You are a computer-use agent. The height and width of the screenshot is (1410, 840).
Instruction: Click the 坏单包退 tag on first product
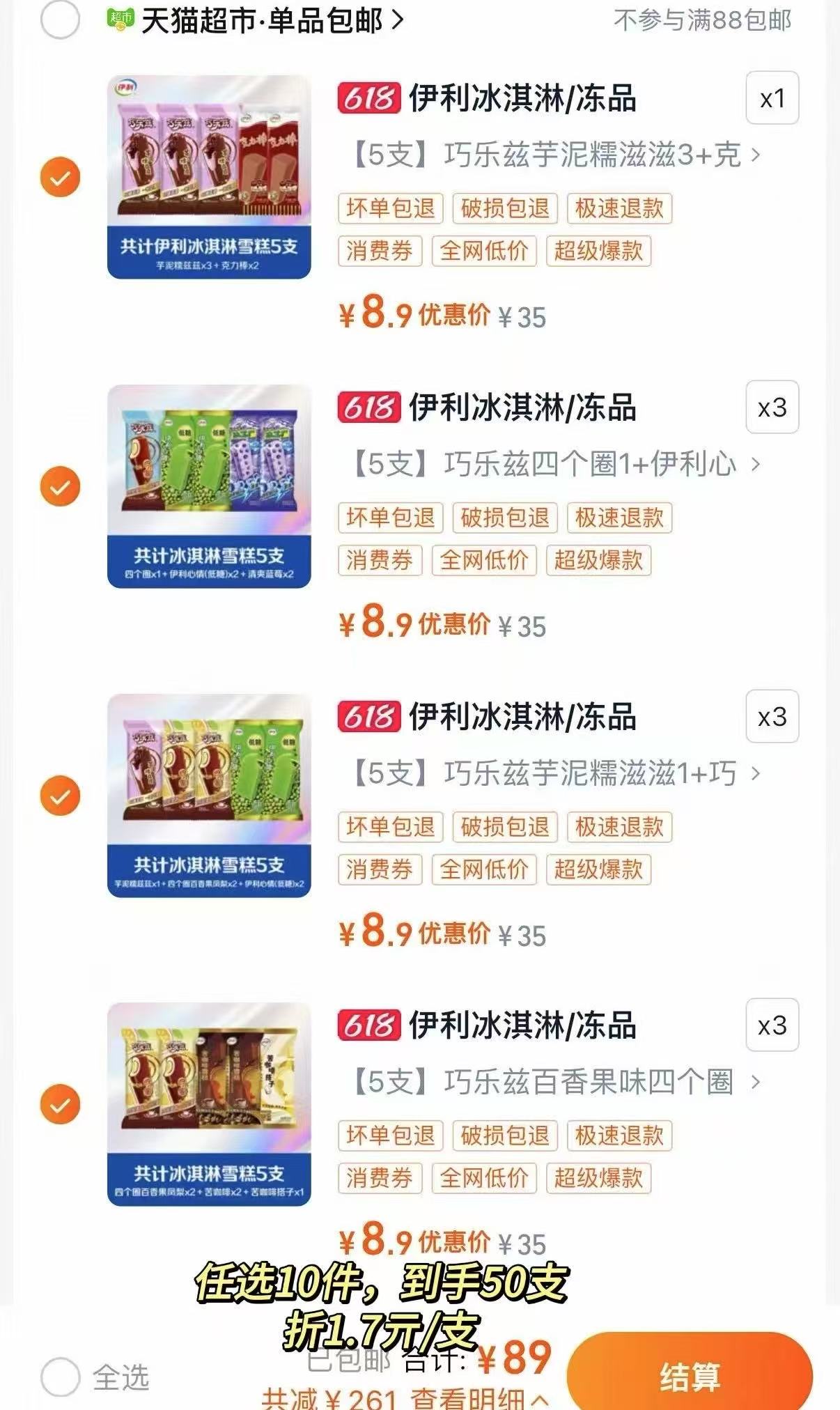(x=390, y=208)
